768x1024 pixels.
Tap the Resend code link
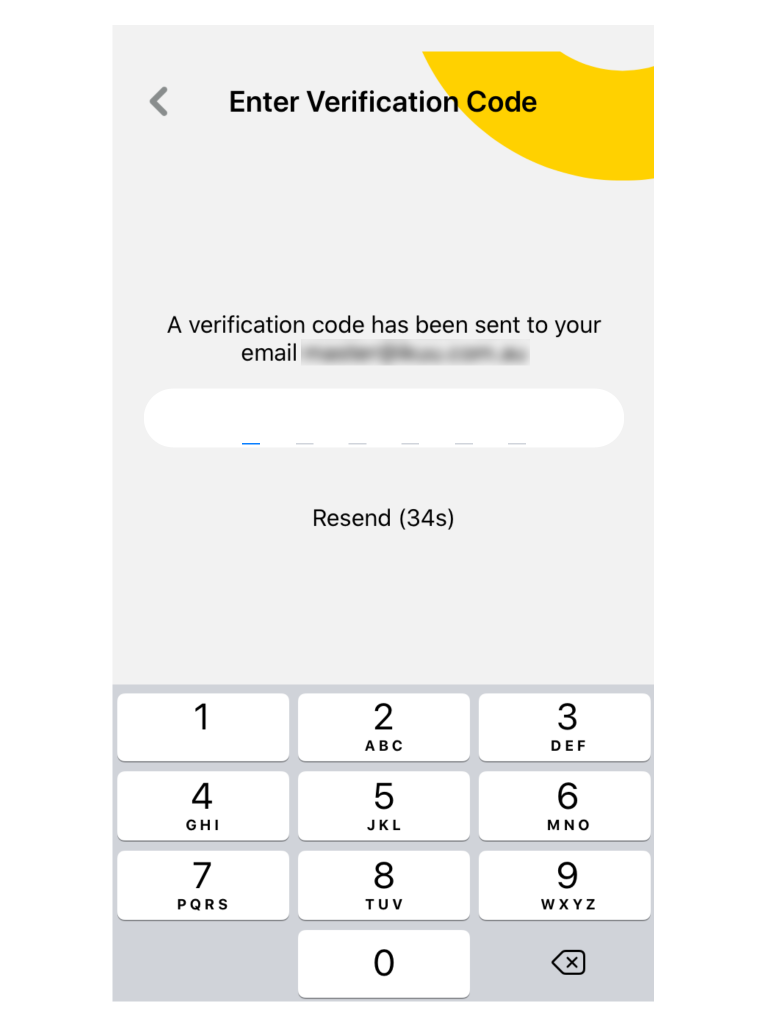[x=383, y=518]
